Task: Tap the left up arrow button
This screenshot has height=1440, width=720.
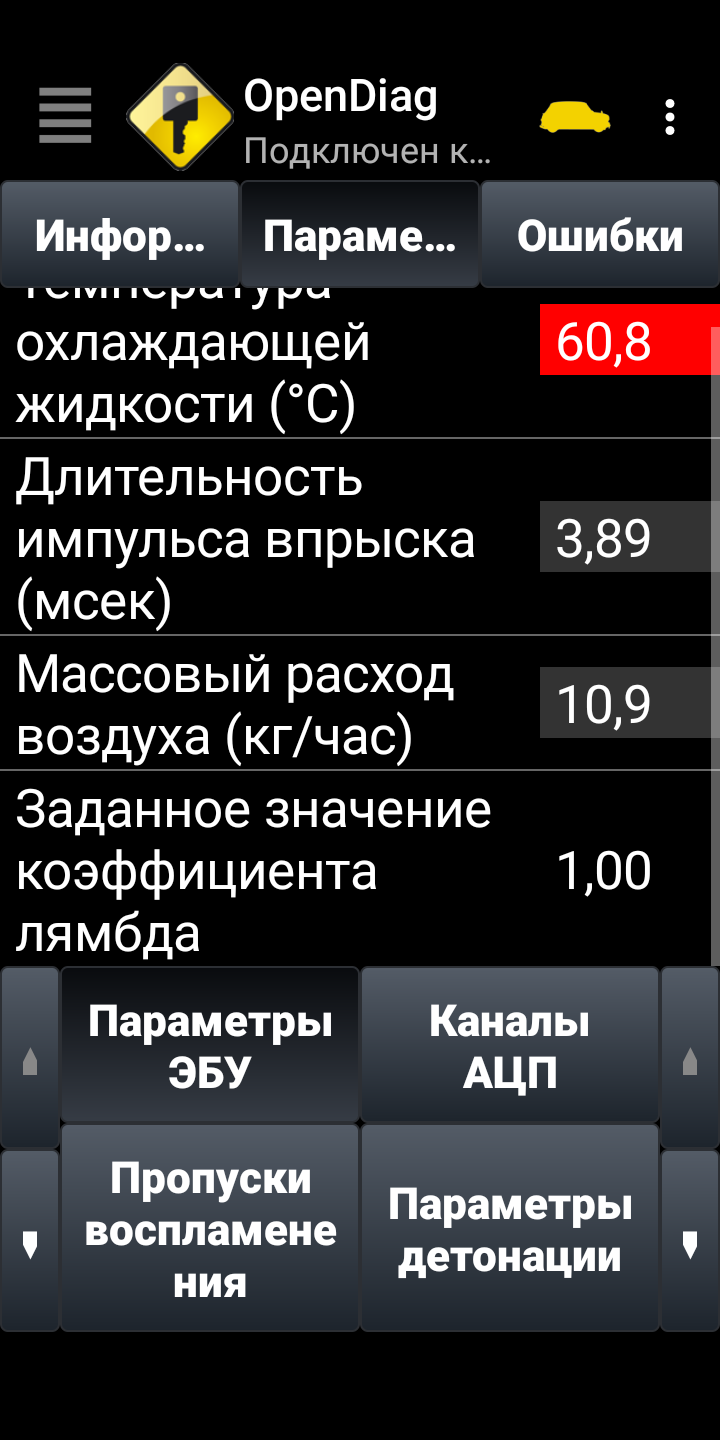Action: click(x=30, y=1058)
